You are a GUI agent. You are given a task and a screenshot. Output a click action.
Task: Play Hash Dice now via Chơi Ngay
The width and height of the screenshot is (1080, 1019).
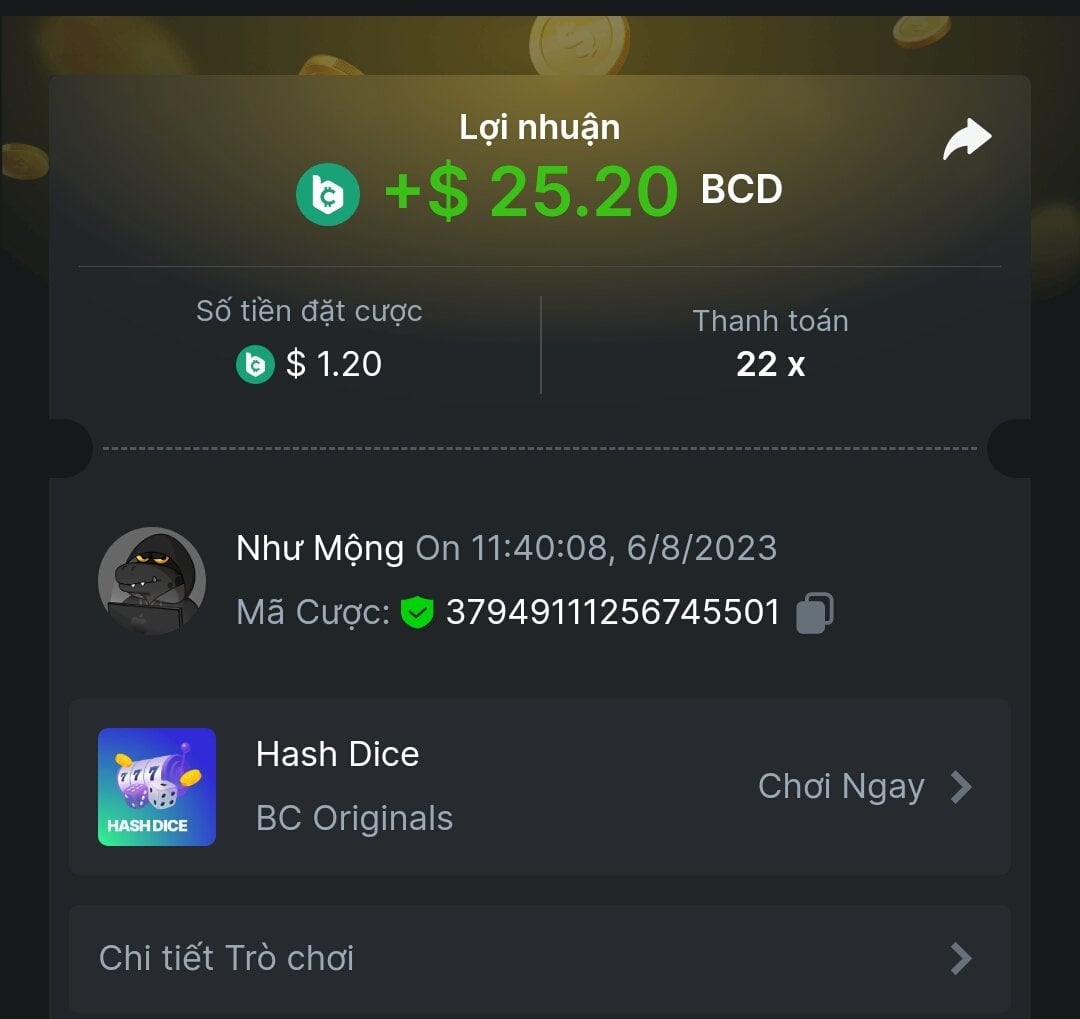coord(864,787)
